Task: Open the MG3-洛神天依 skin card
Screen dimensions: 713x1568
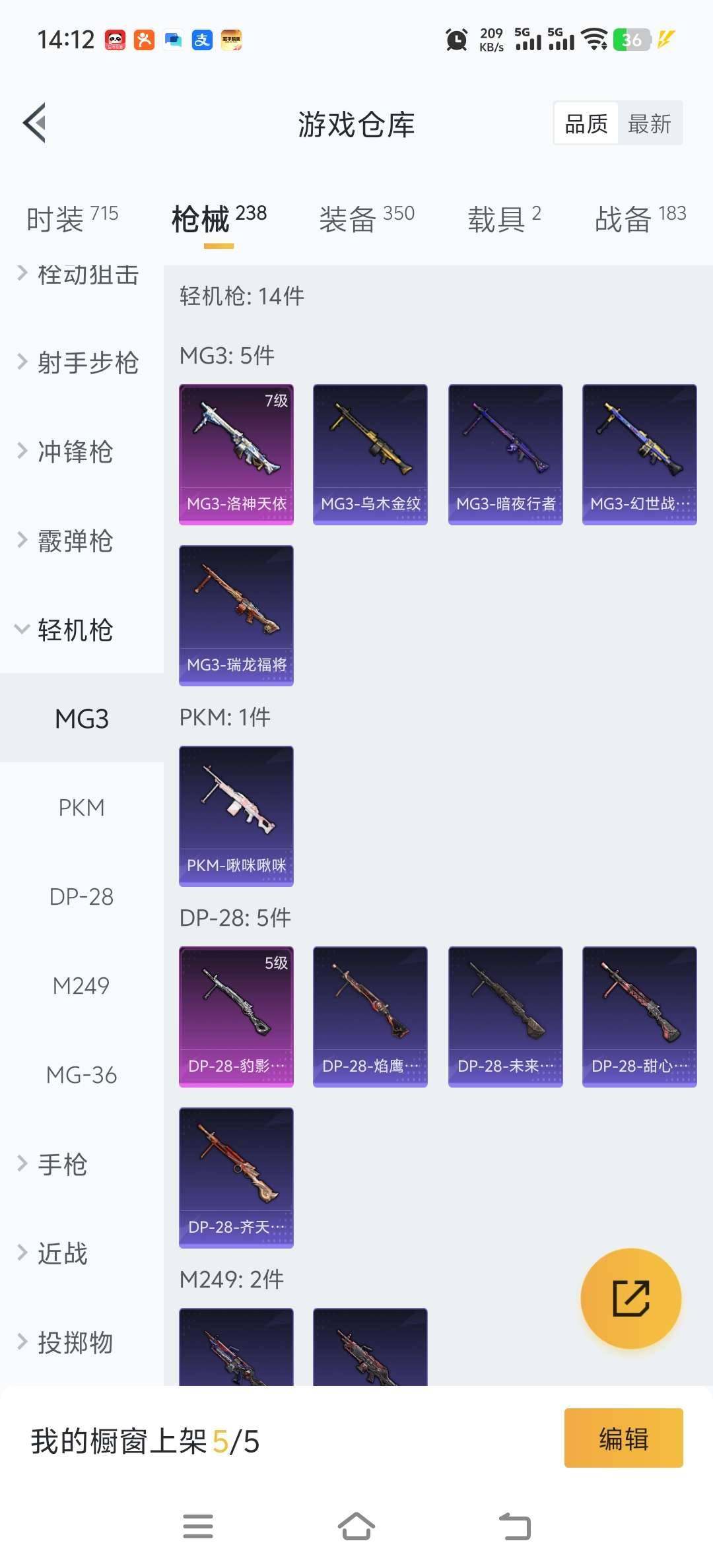Action: click(236, 455)
